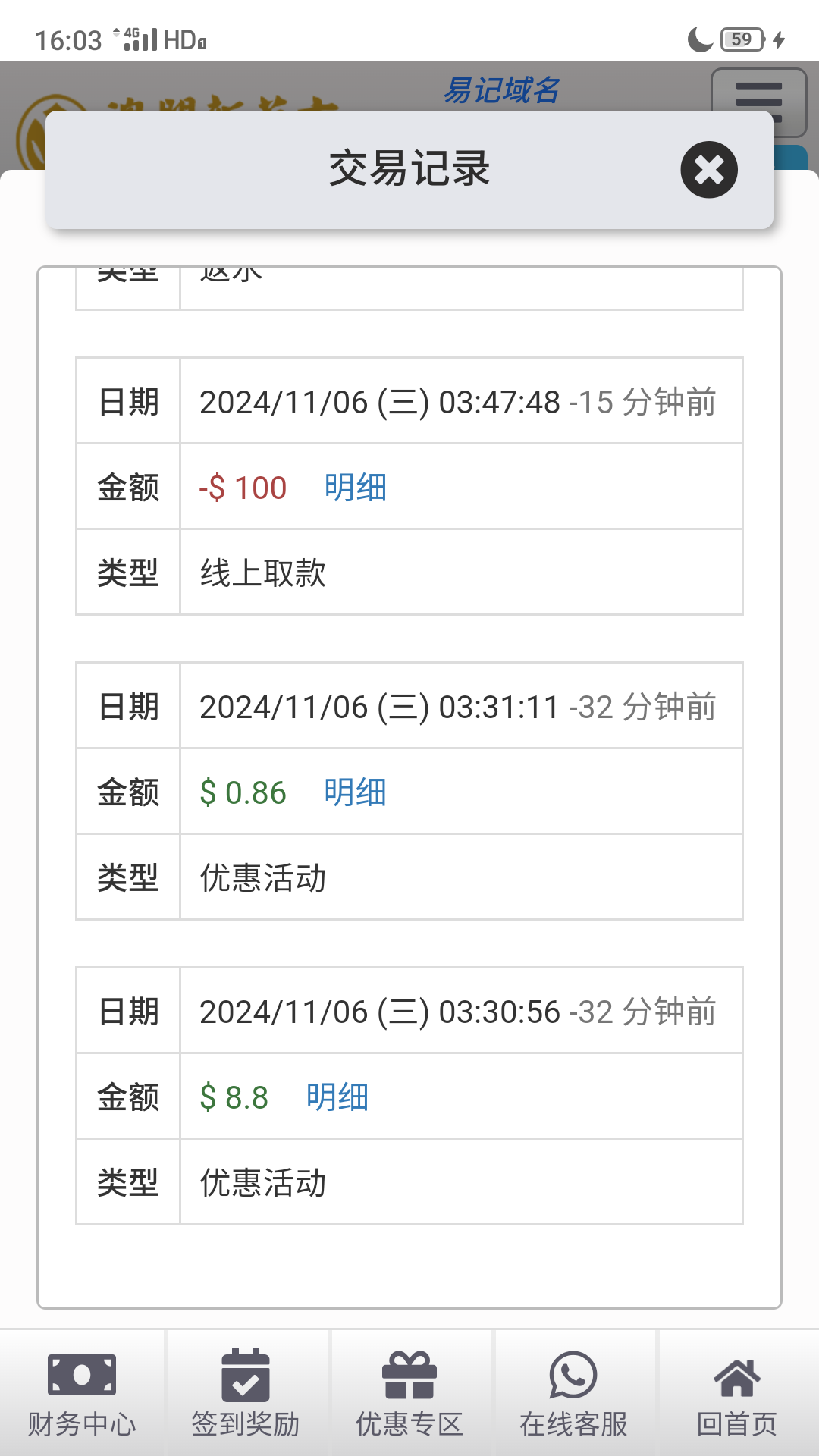
Task: Return via 回首页
Action: point(737,1394)
